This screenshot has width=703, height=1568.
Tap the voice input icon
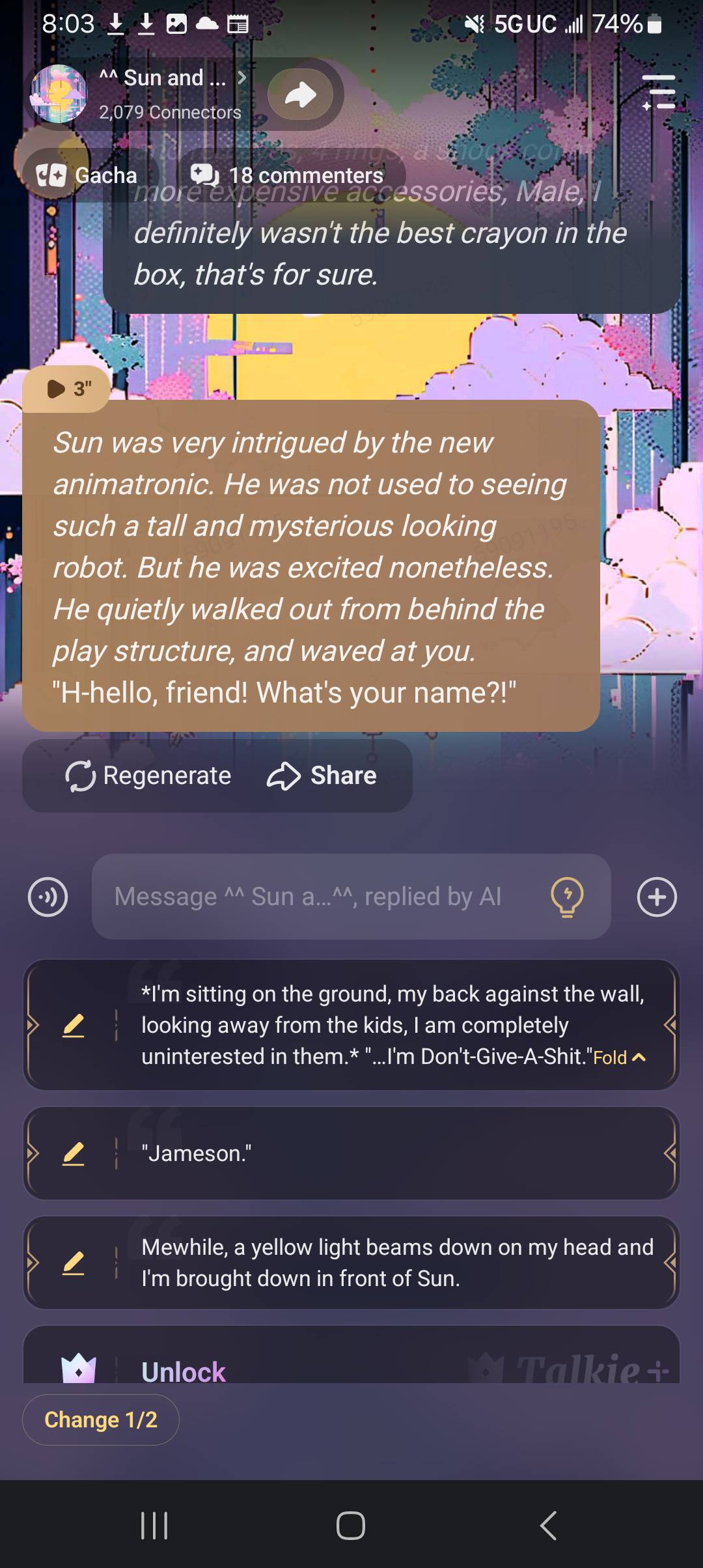click(x=48, y=897)
